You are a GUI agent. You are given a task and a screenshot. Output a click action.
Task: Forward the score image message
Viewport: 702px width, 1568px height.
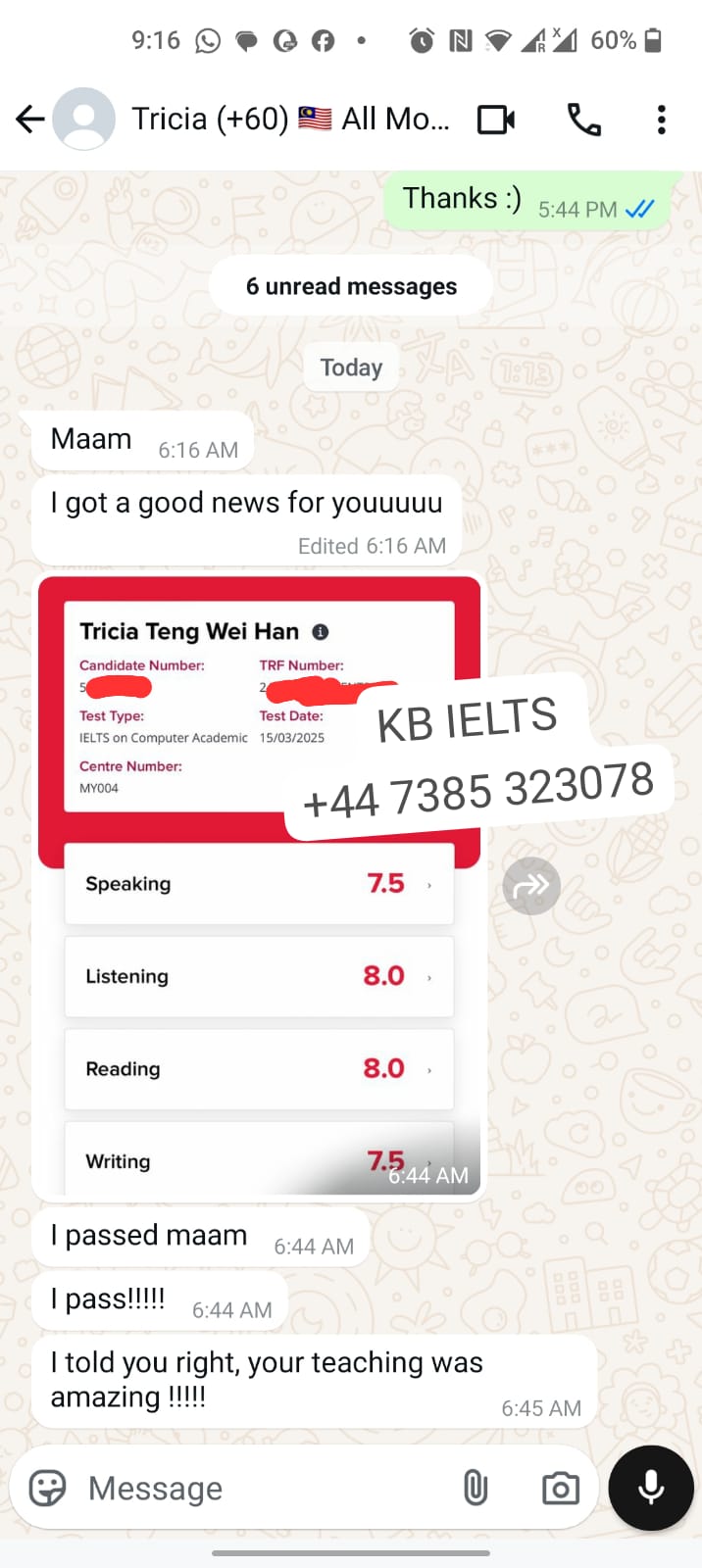(531, 887)
